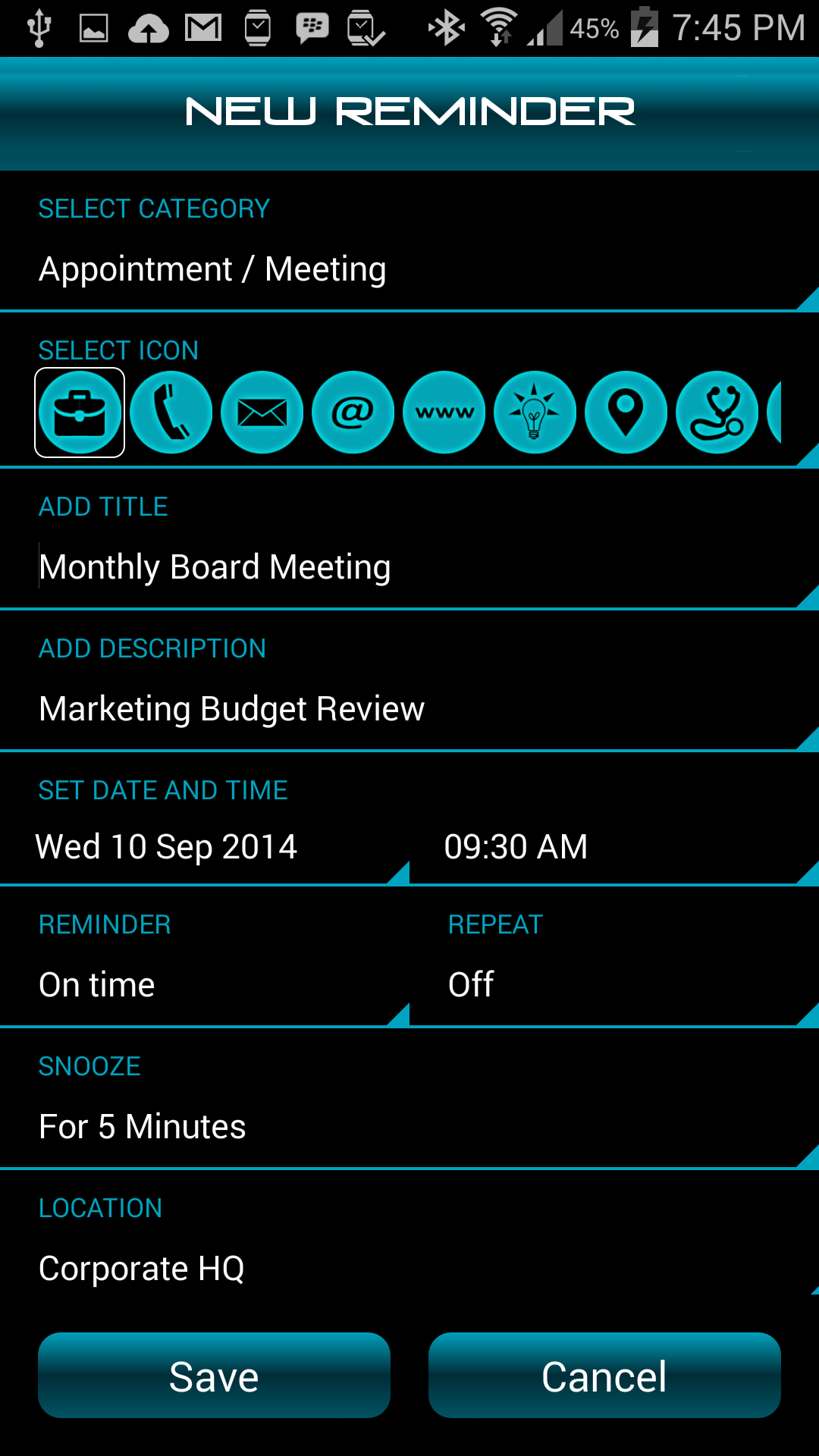Cancel creating the reminder
Image resolution: width=819 pixels, height=1456 pixels.
[x=604, y=1376]
